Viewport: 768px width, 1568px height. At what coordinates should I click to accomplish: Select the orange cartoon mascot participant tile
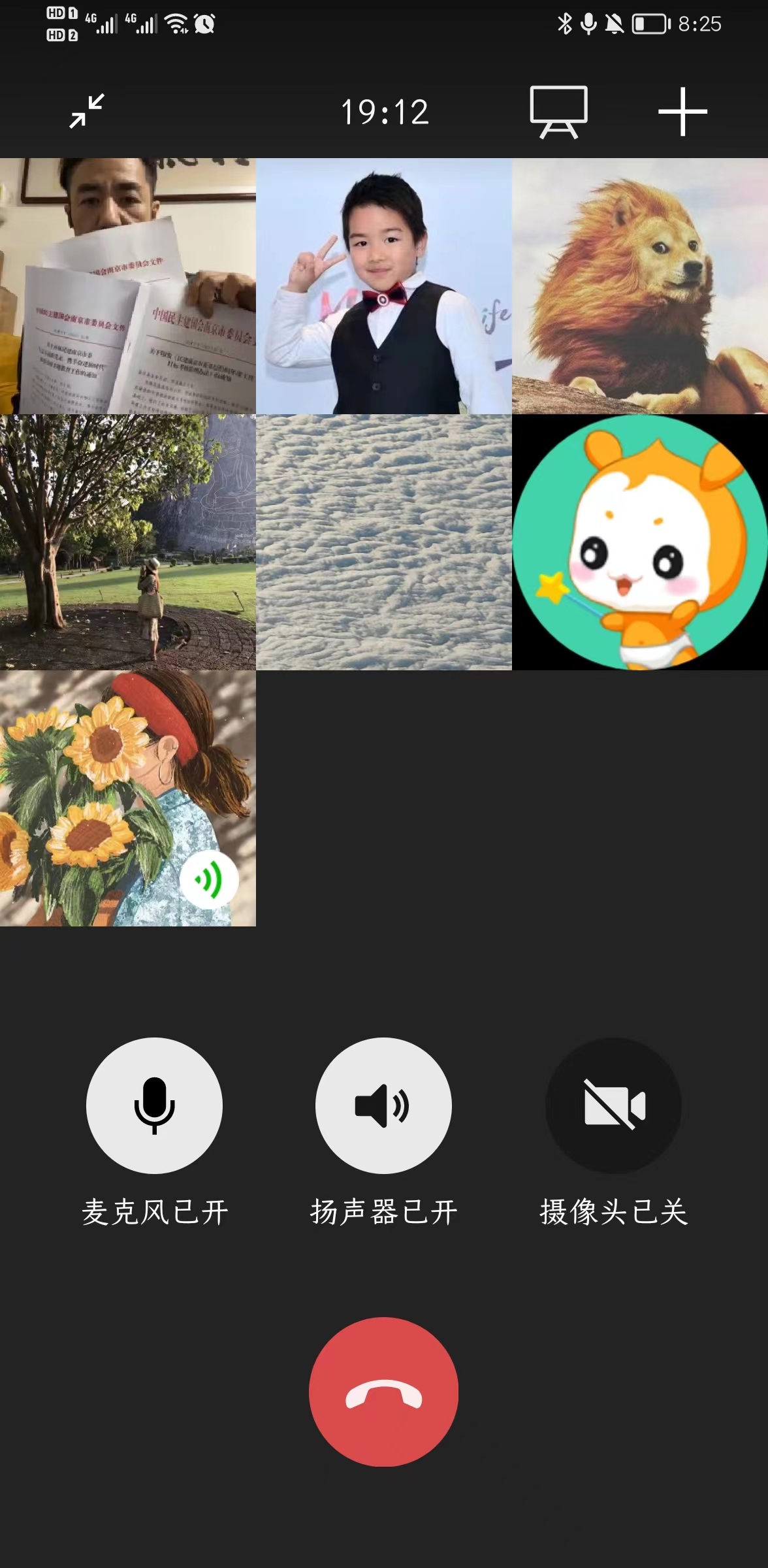click(x=640, y=542)
